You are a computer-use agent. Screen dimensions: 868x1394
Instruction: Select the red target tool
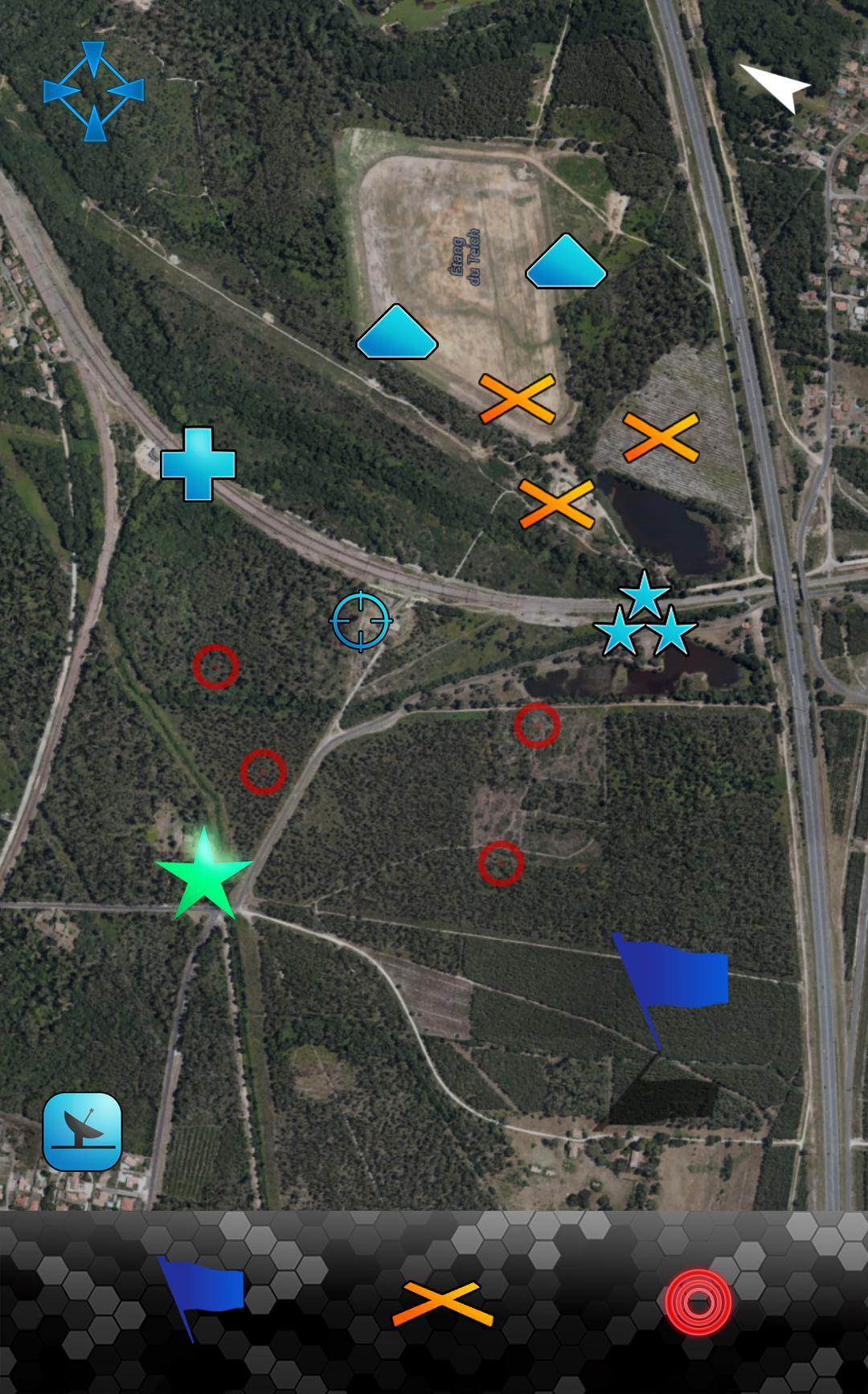click(x=698, y=1302)
